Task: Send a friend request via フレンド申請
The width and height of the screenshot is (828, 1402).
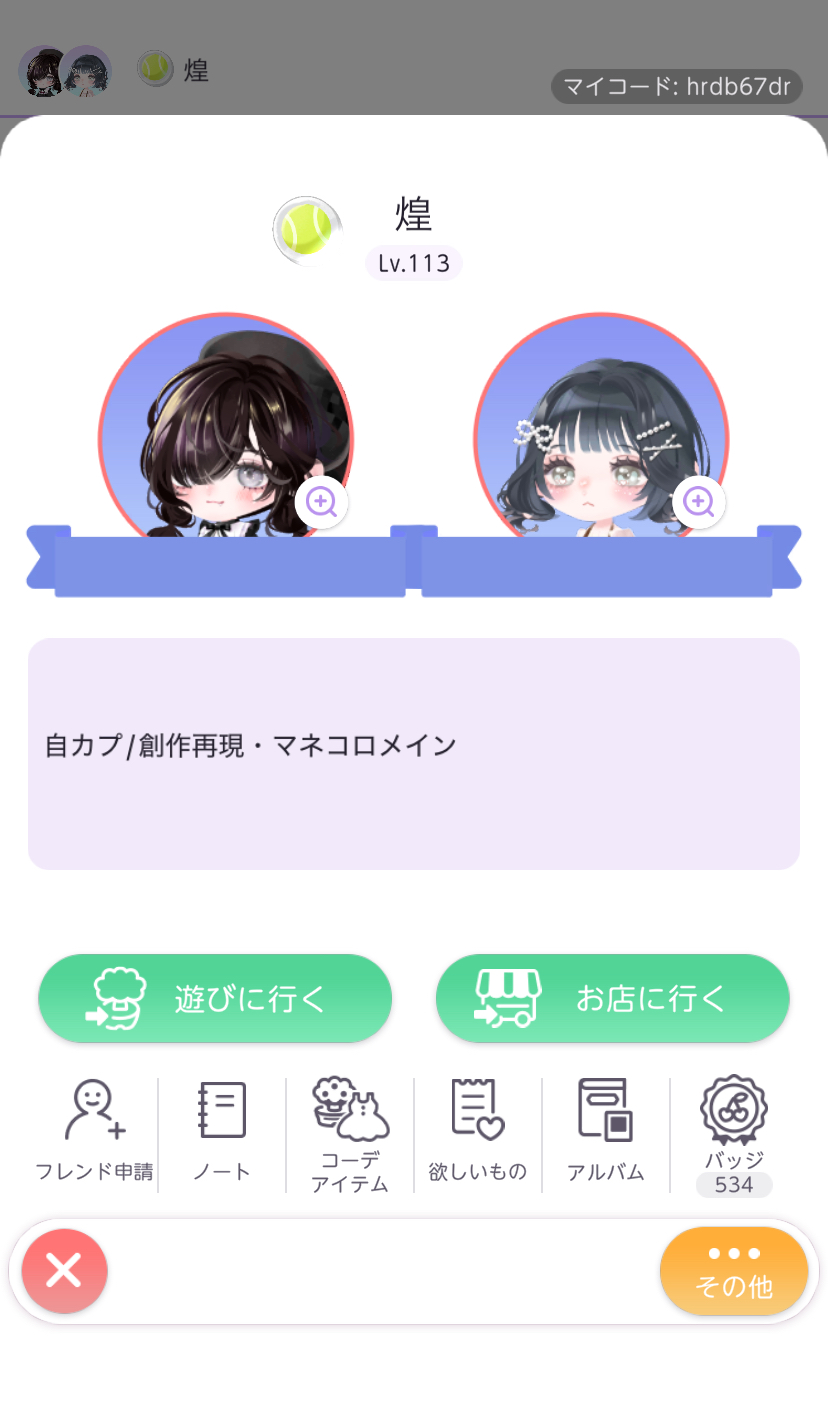Action: [94, 1130]
